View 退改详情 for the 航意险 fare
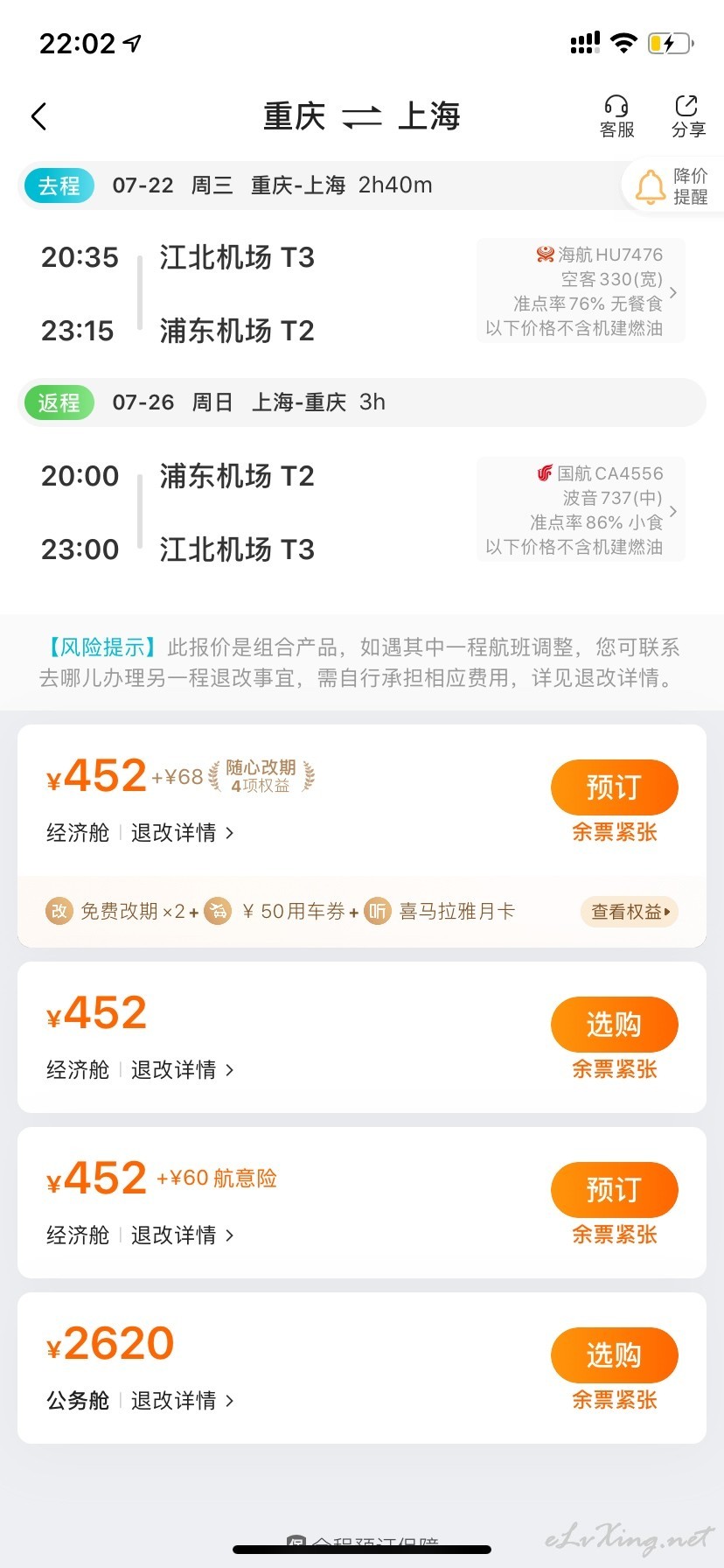Screen dimensions: 724x1568 coord(183,1235)
